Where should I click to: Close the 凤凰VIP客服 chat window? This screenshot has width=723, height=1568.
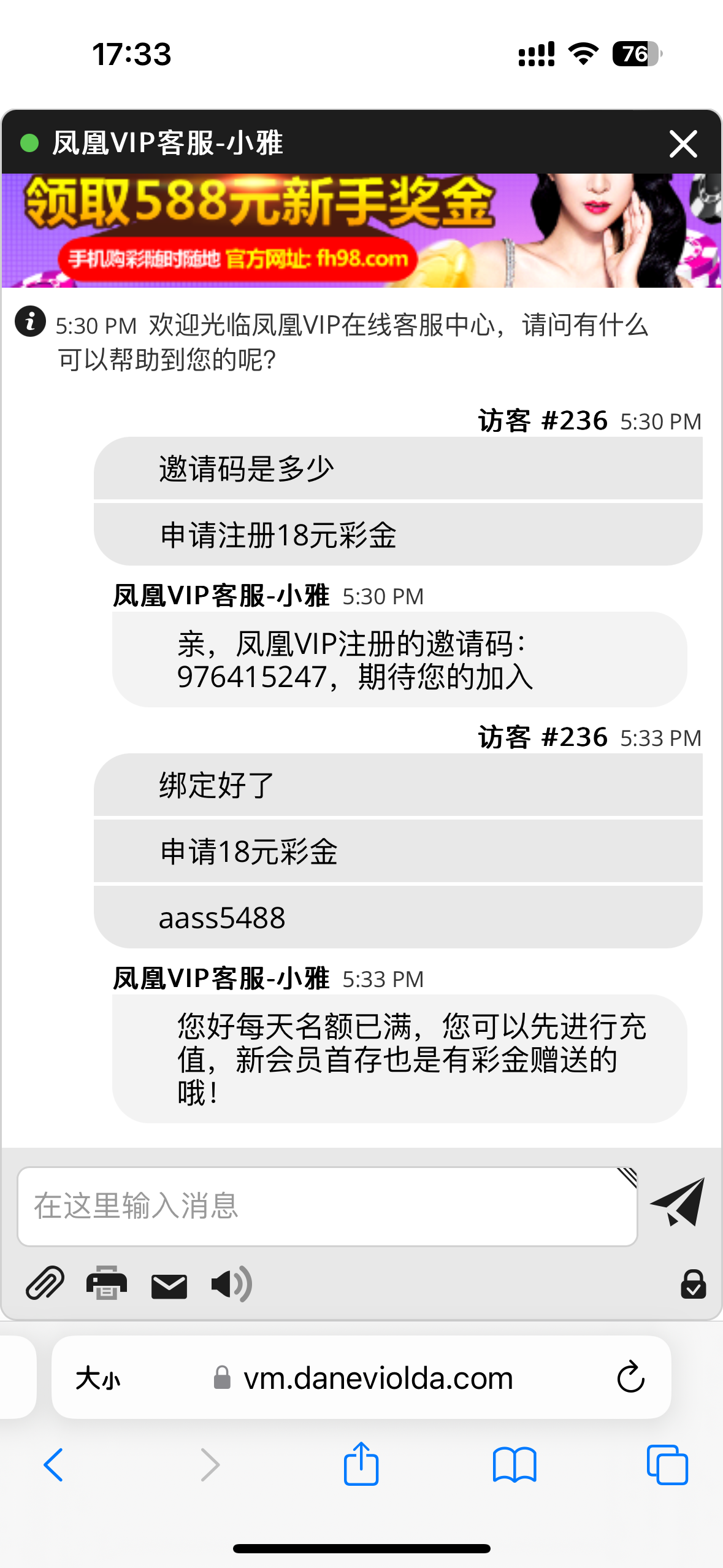683,144
